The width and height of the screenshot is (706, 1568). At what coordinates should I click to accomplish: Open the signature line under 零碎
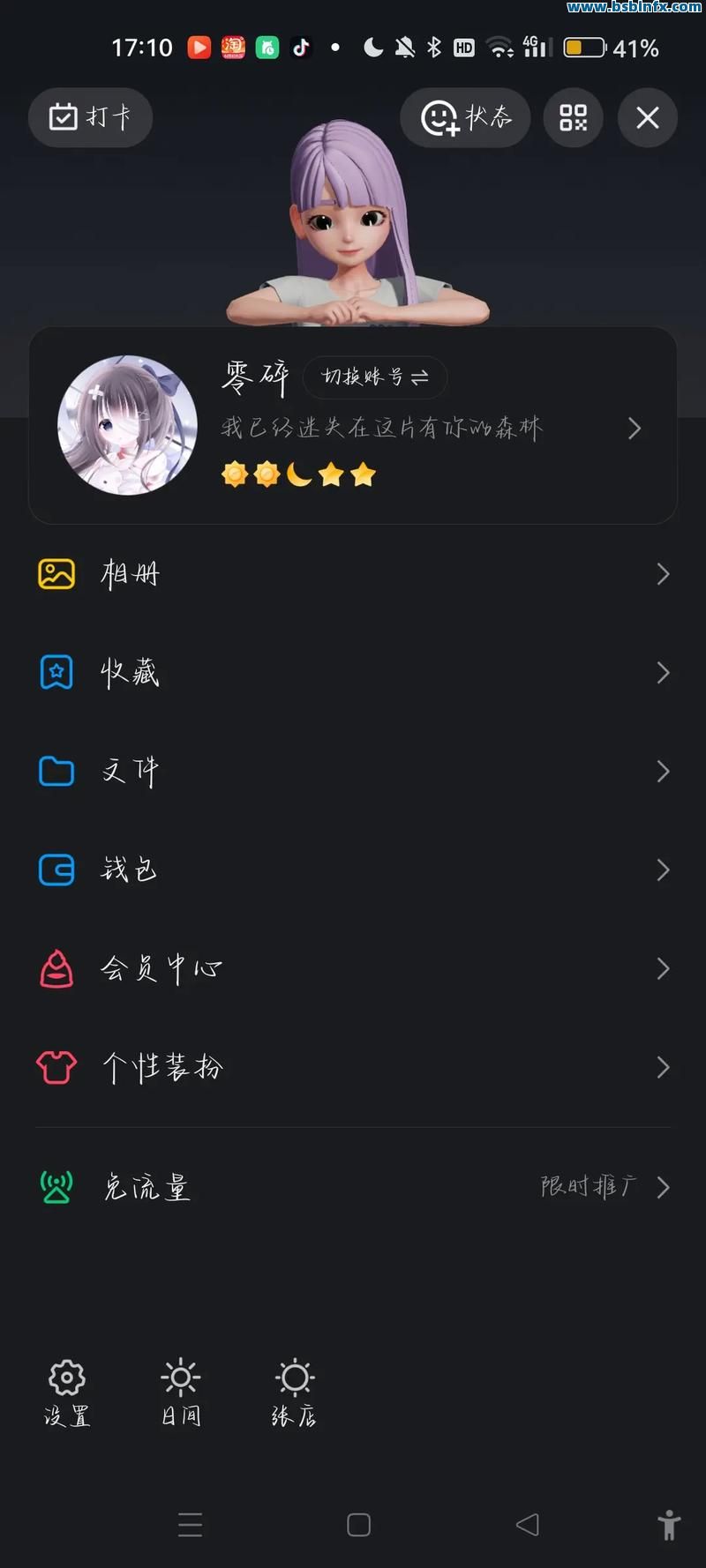point(381,429)
